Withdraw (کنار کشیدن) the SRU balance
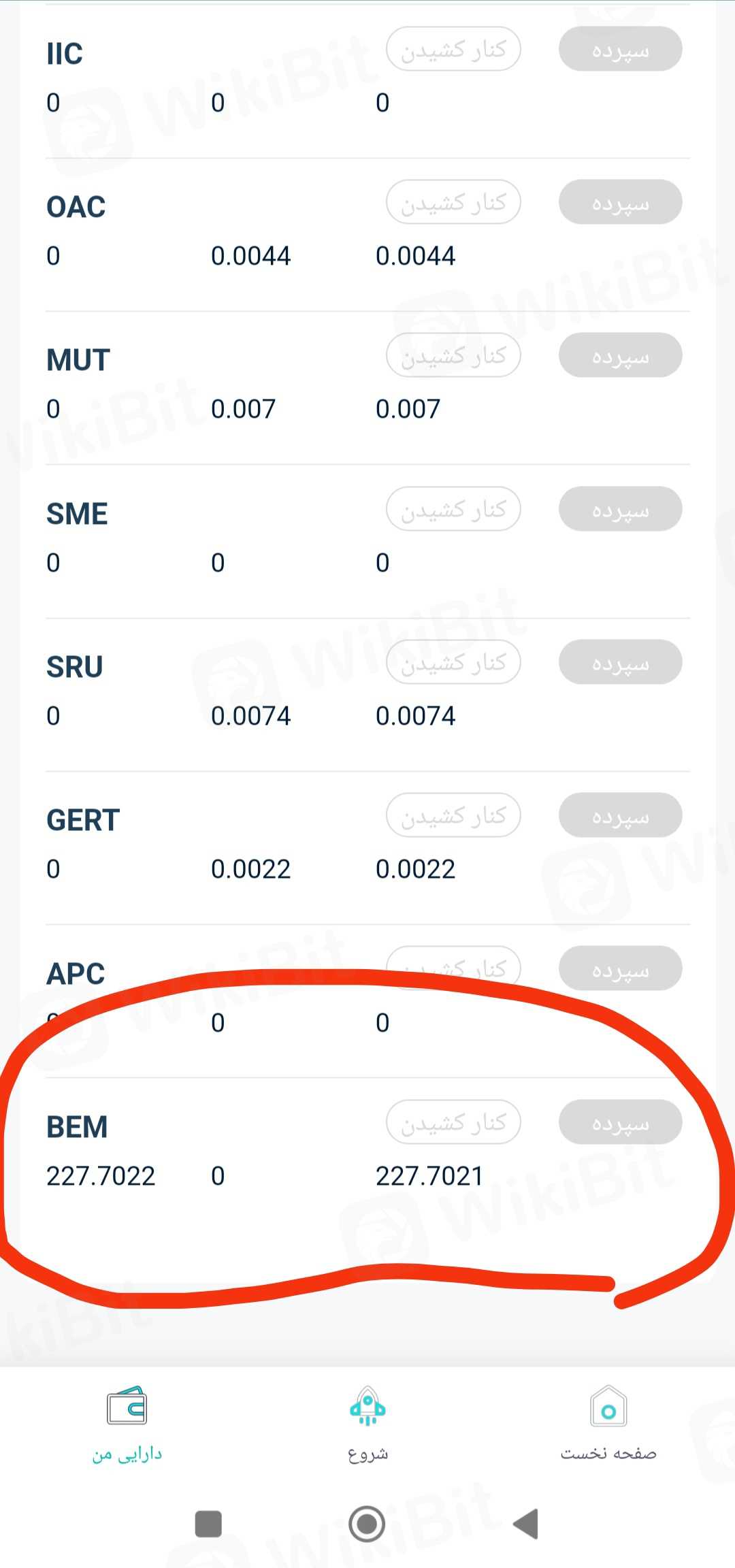This screenshot has width=735, height=1568. [x=453, y=662]
